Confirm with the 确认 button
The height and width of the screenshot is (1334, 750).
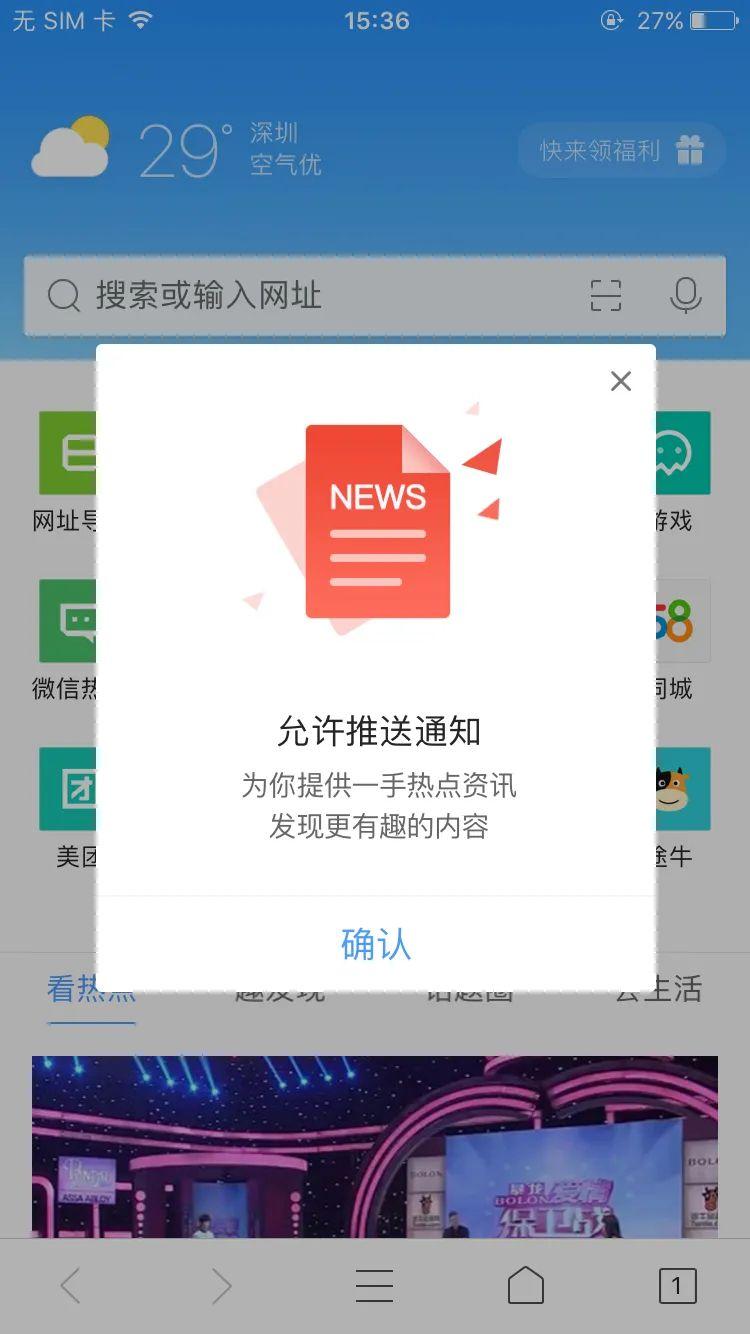pyautogui.click(x=375, y=944)
